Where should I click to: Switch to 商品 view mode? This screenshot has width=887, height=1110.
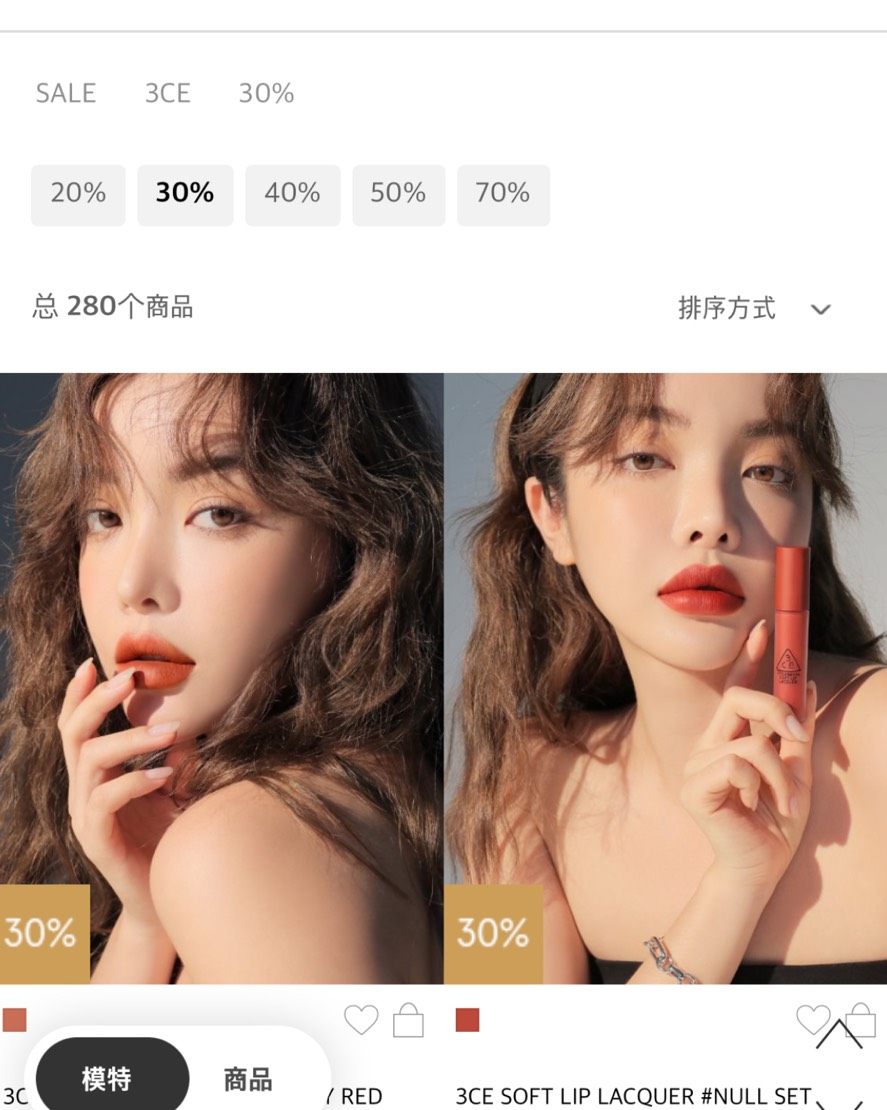247,1079
